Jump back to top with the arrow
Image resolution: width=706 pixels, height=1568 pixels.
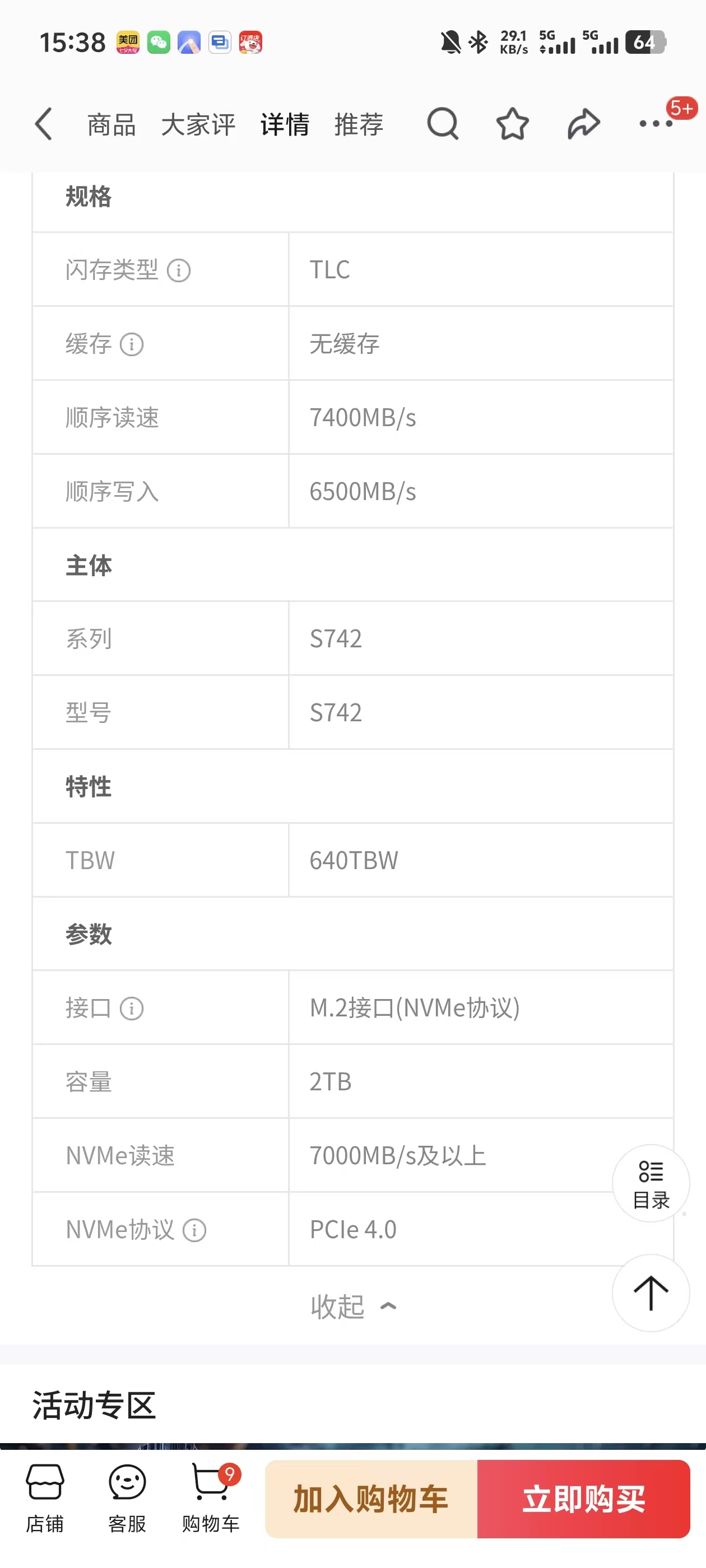coord(651,1293)
